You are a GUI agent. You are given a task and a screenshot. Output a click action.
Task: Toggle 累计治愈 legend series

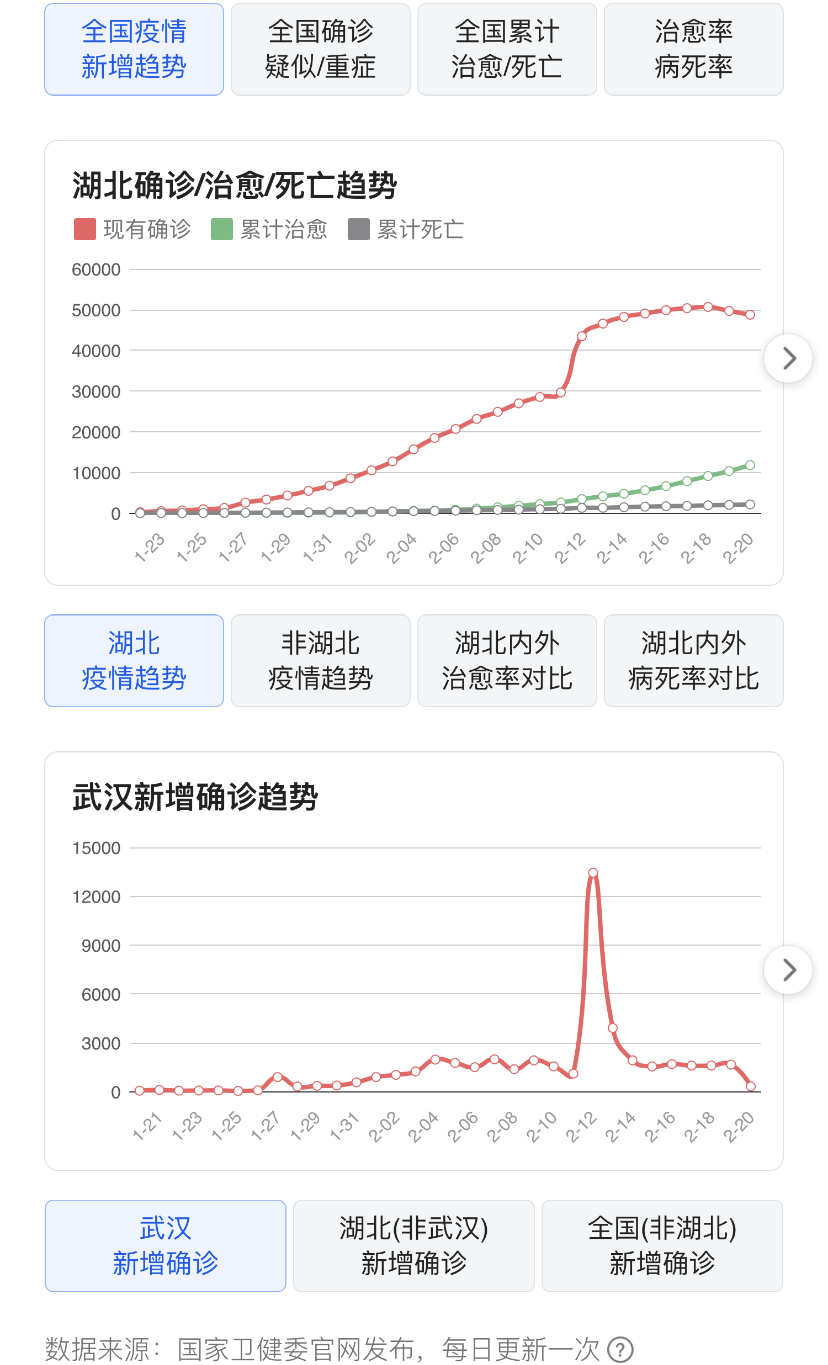[x=269, y=229]
